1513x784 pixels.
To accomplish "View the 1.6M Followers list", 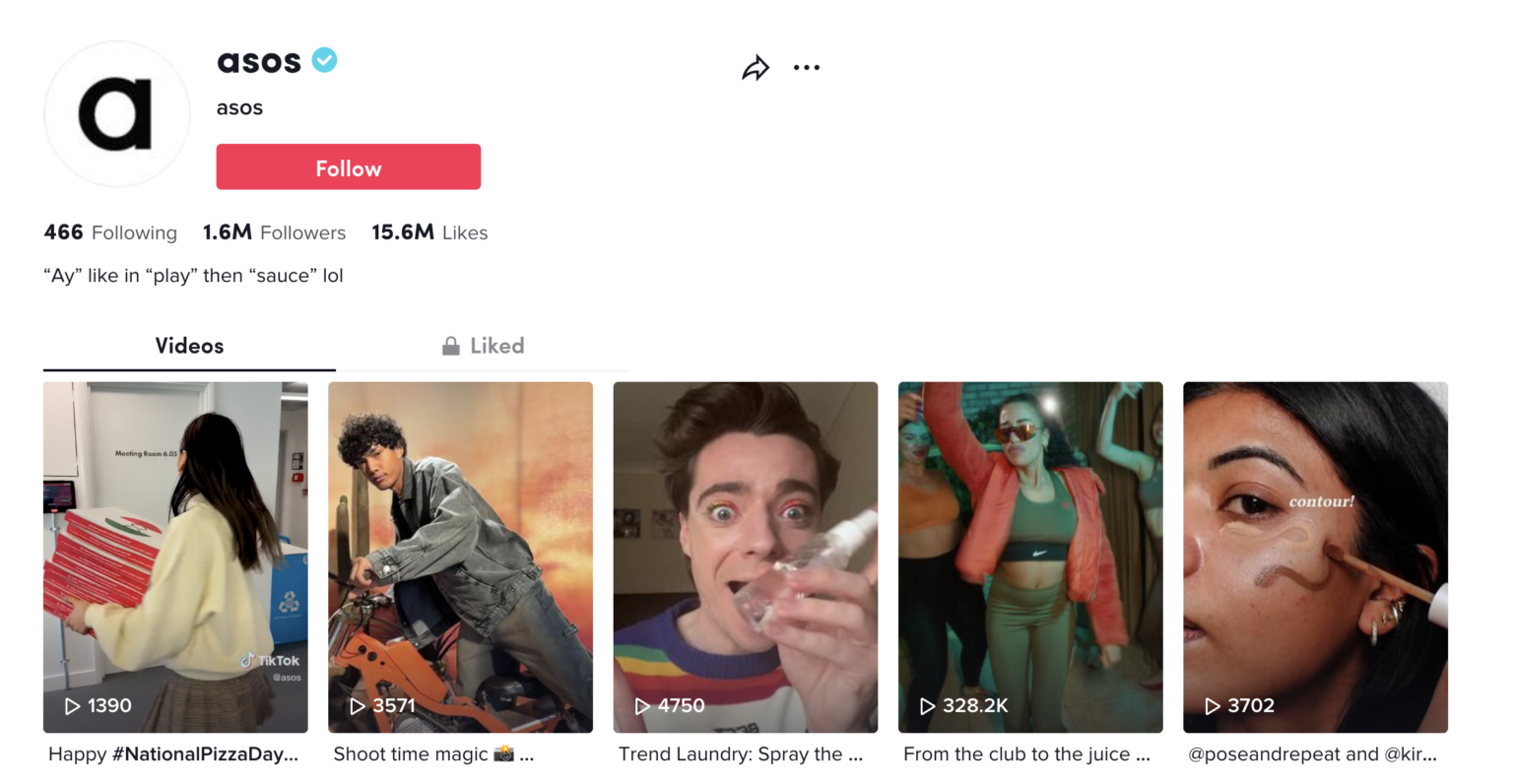I will (274, 232).
